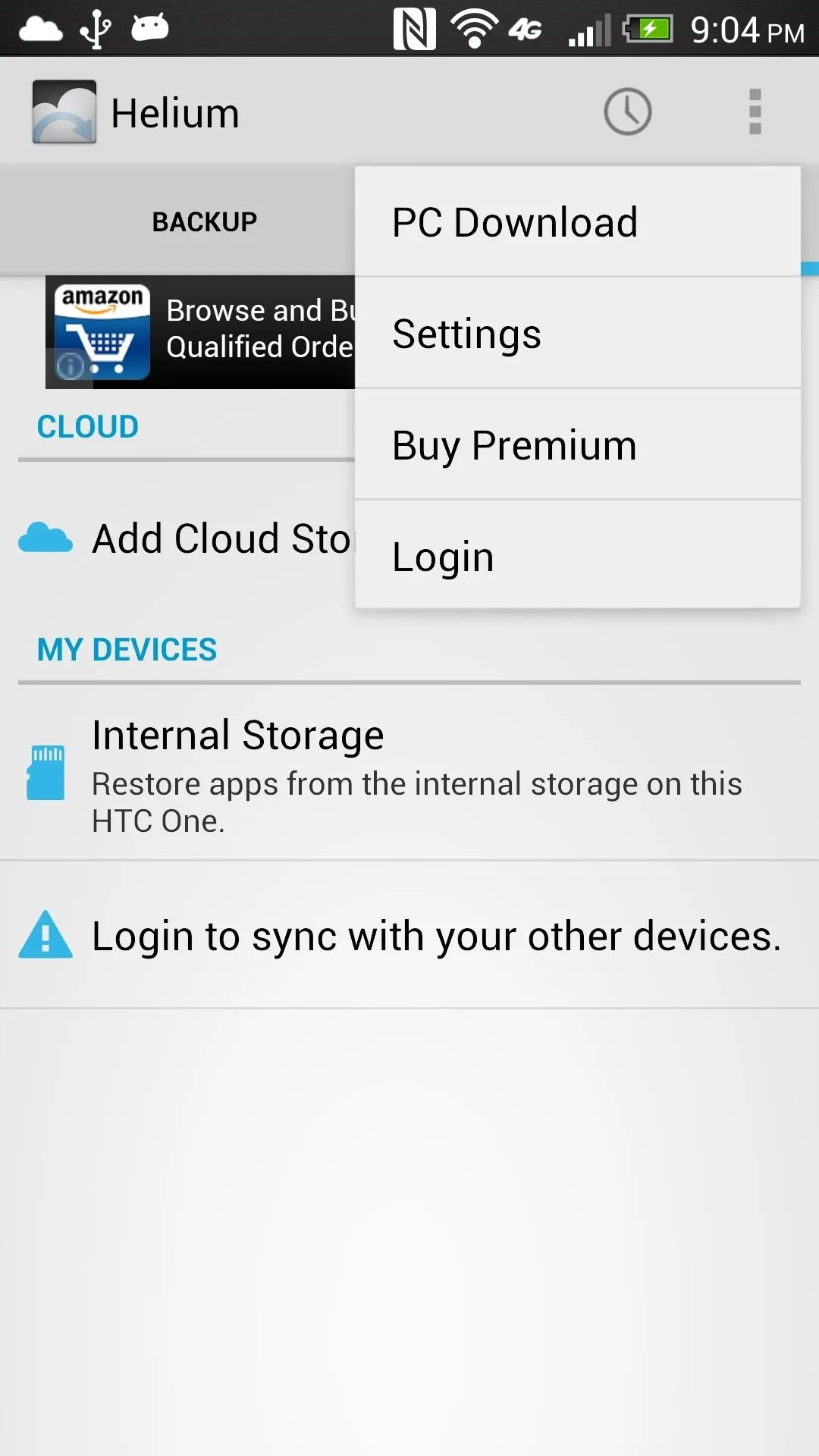Open the clock schedule icon

(x=628, y=112)
